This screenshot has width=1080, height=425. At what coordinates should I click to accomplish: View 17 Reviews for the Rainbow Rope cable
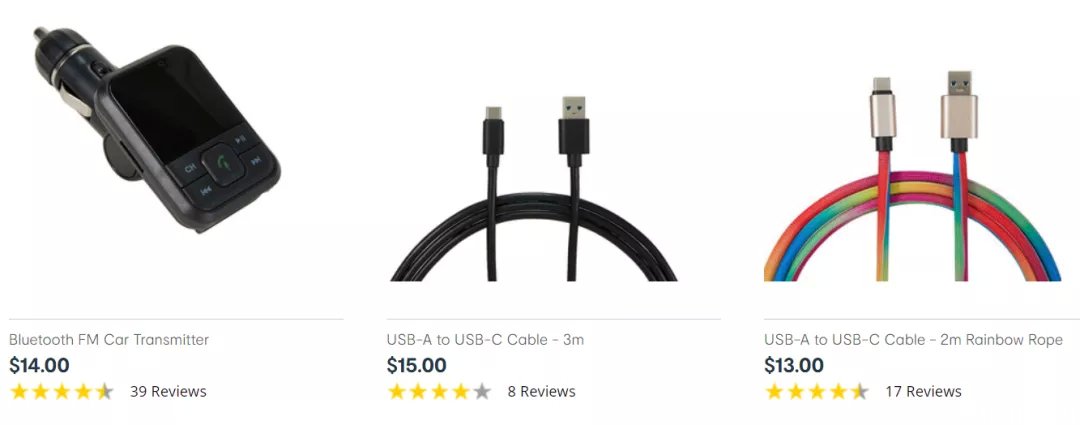click(x=923, y=391)
